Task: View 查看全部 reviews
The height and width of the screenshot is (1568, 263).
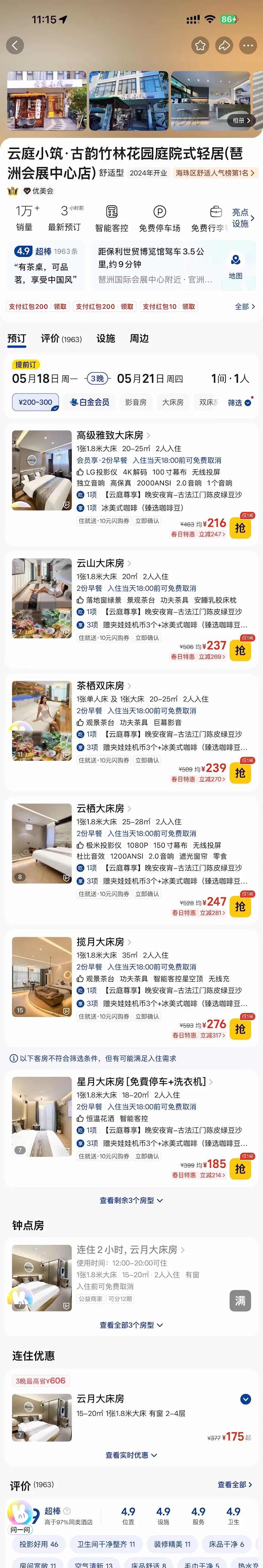Action: (234, 1485)
